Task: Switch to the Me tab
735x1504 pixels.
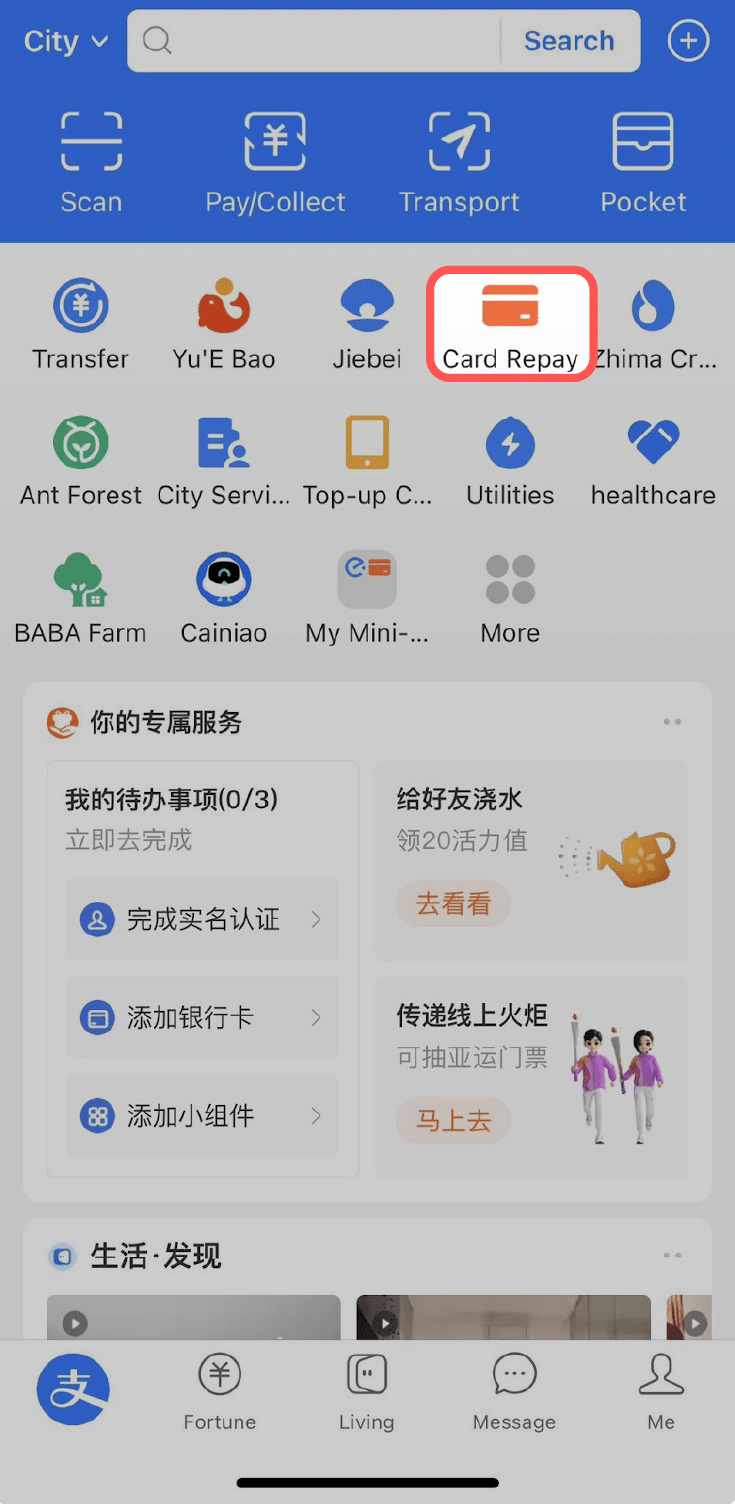Action: point(661,1392)
